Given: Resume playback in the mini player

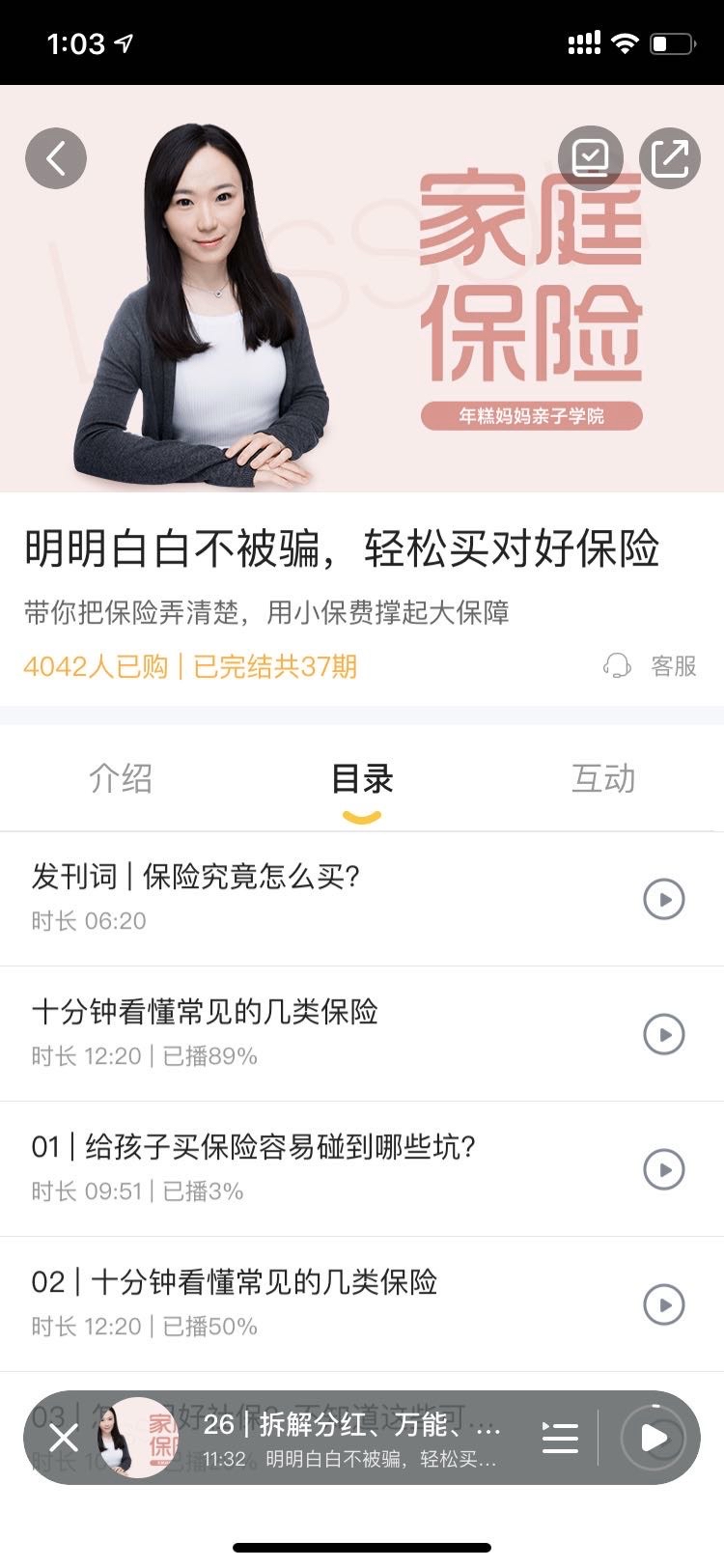Looking at the screenshot, I should pos(654,1439).
